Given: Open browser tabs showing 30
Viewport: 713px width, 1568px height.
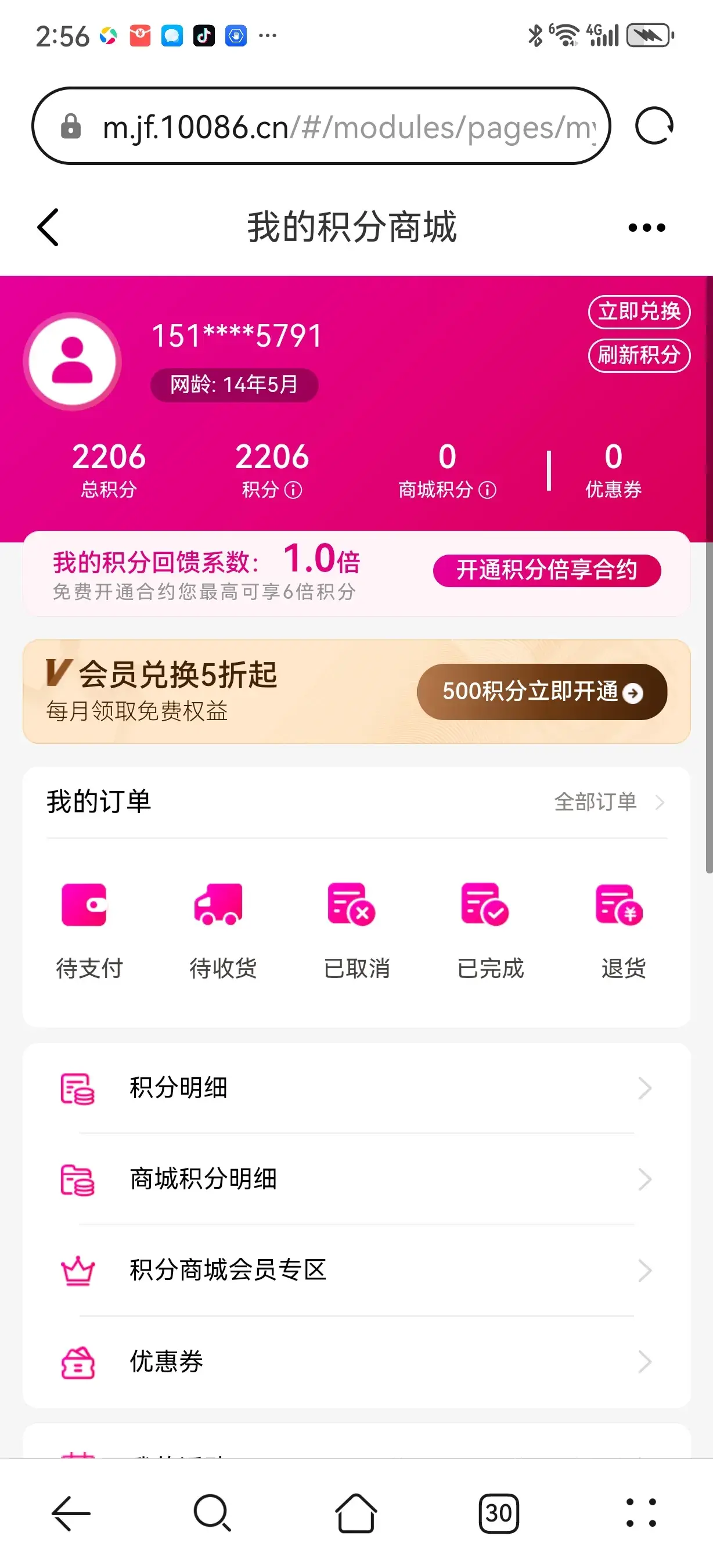Looking at the screenshot, I should coord(498,1513).
